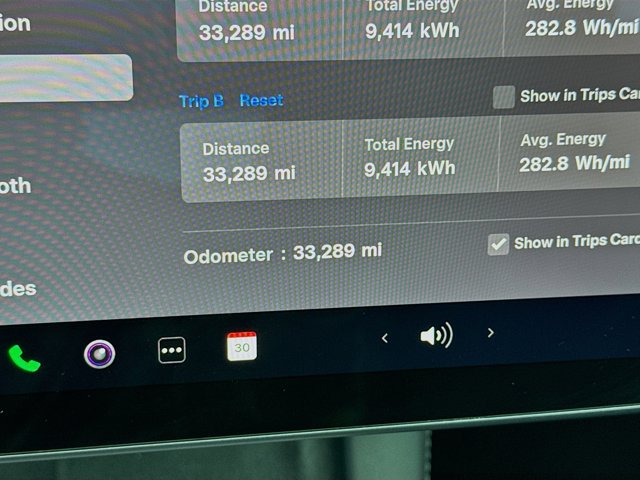640x480 pixels.
Task: Open the calendar app
Action: [241, 346]
